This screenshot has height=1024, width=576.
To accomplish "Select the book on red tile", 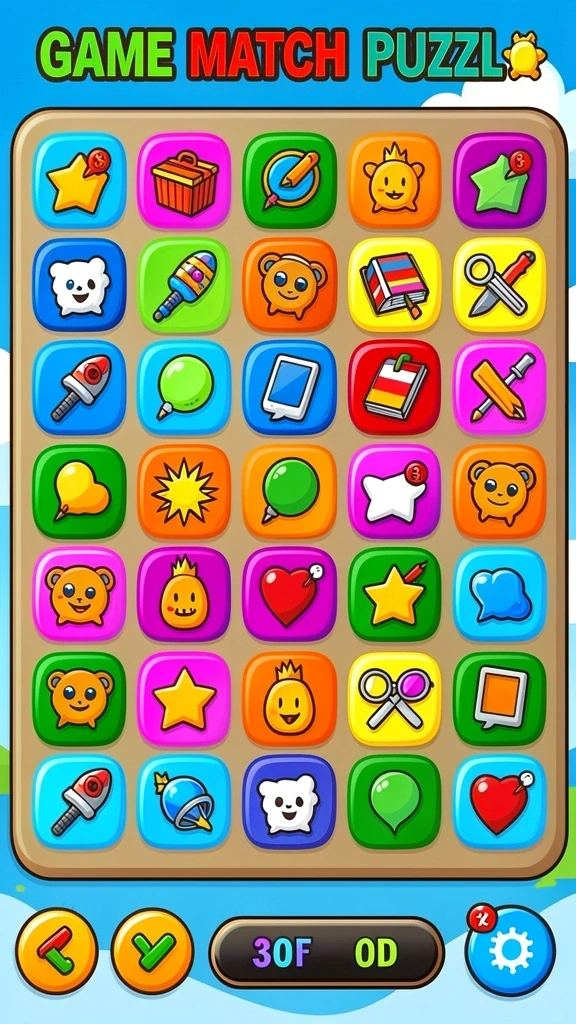I will (x=394, y=387).
